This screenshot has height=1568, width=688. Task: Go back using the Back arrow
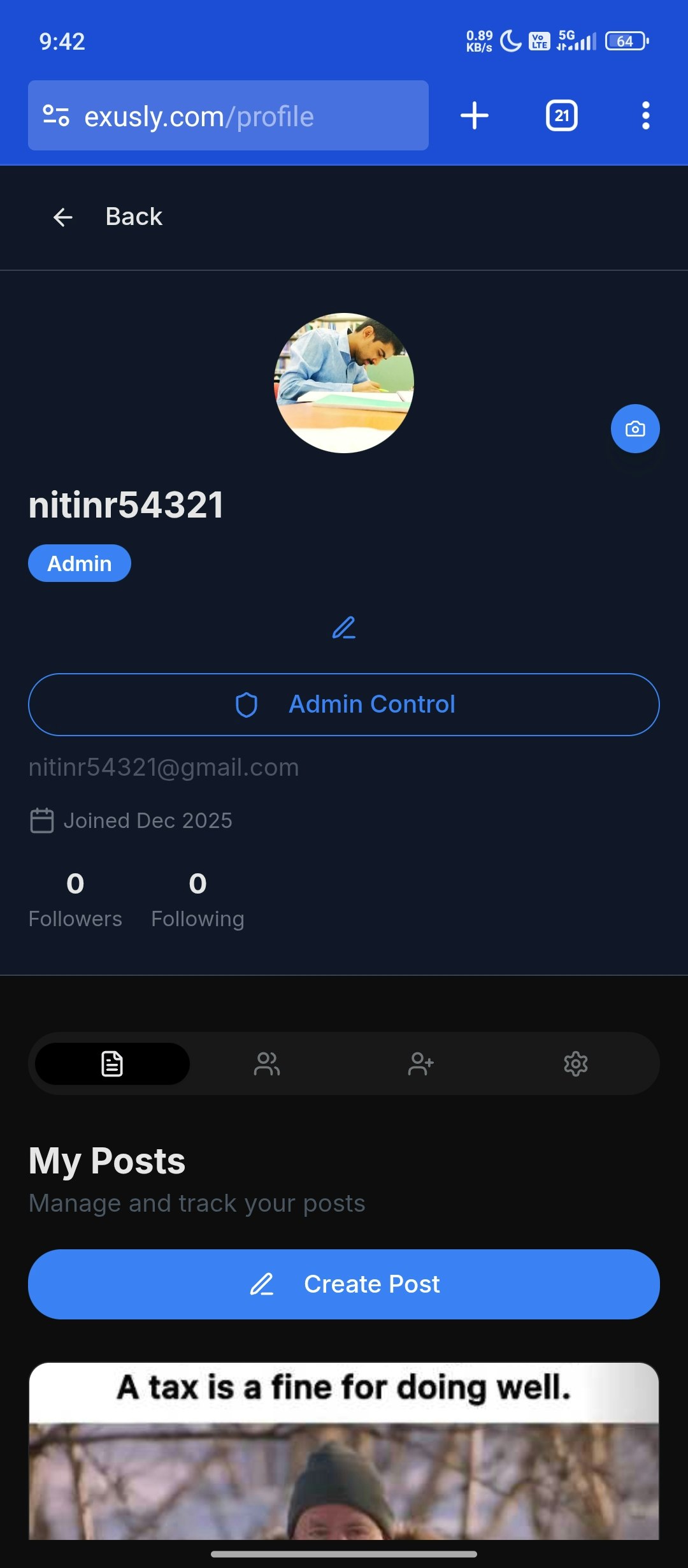(63, 217)
